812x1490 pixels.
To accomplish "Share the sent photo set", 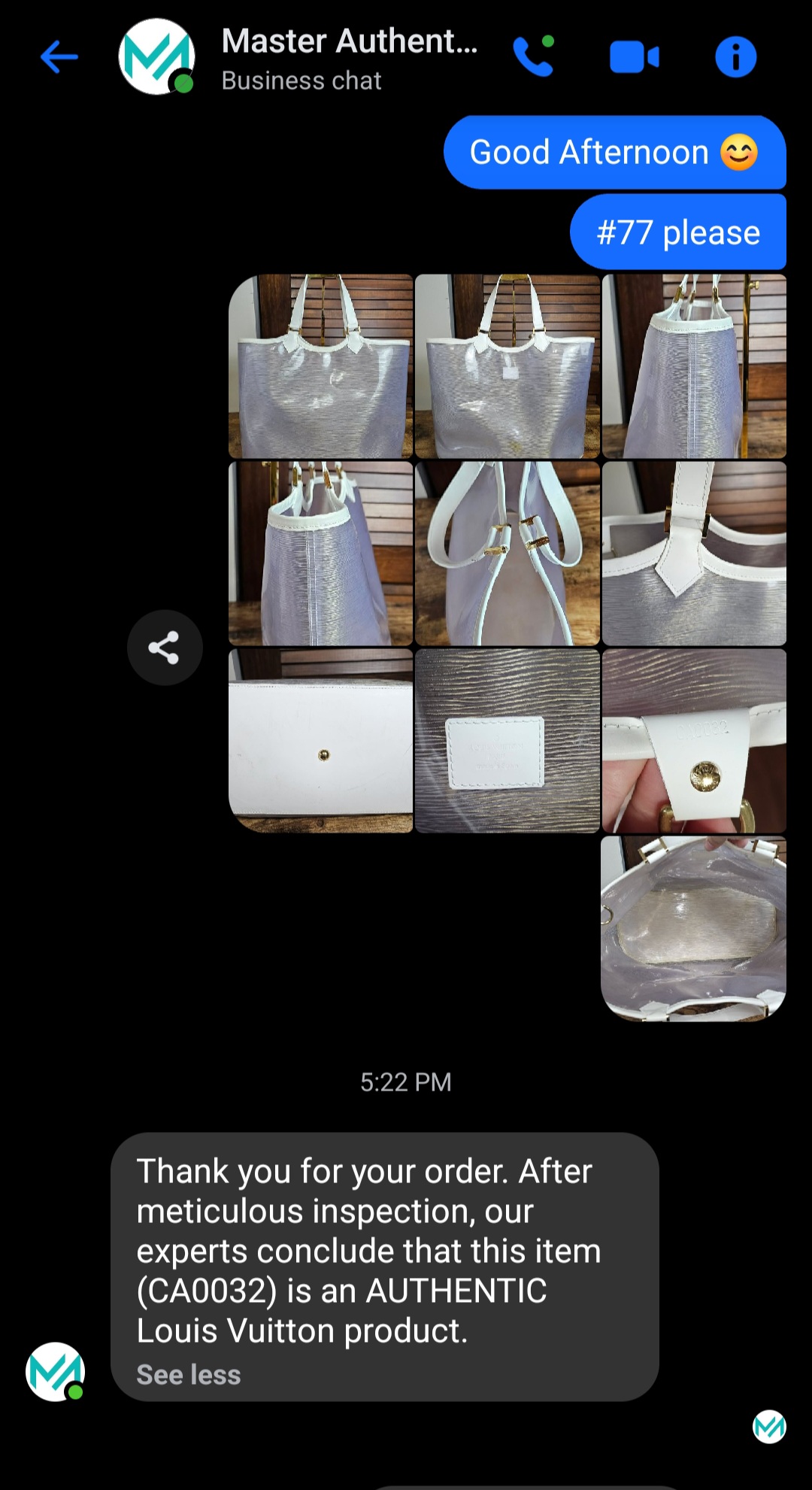I will pos(164,647).
